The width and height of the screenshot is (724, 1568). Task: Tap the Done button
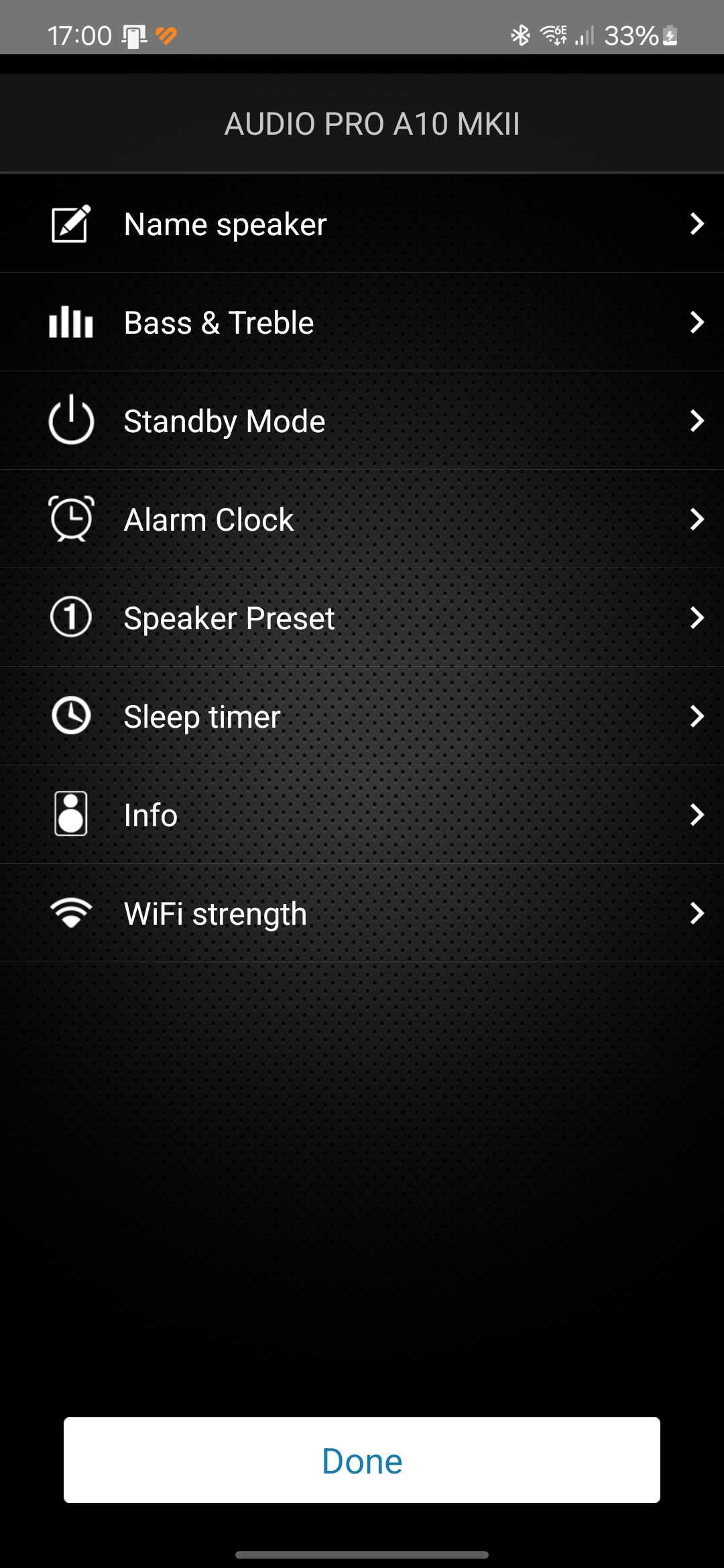[x=362, y=1460]
